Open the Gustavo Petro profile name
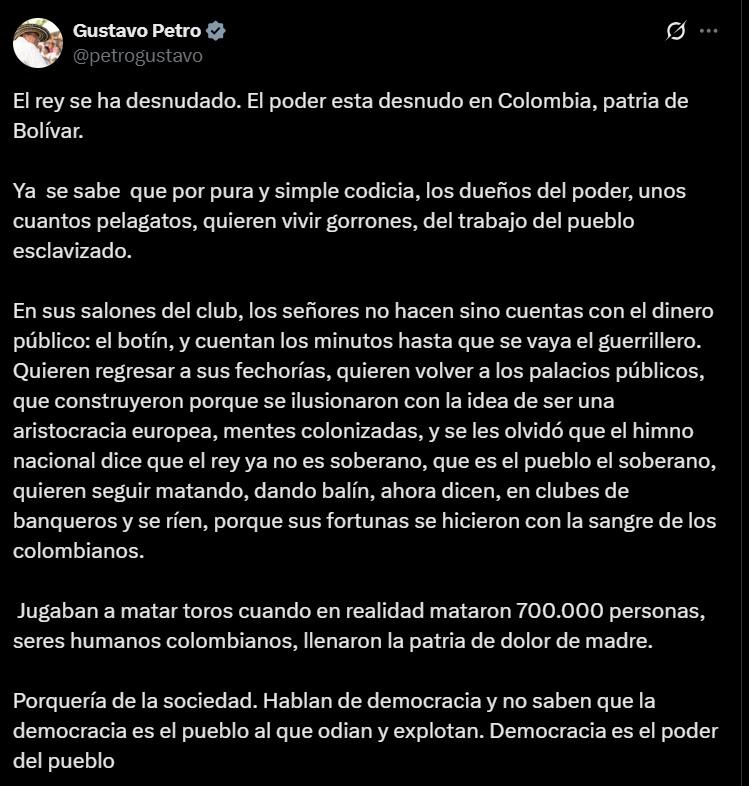 coord(136,31)
